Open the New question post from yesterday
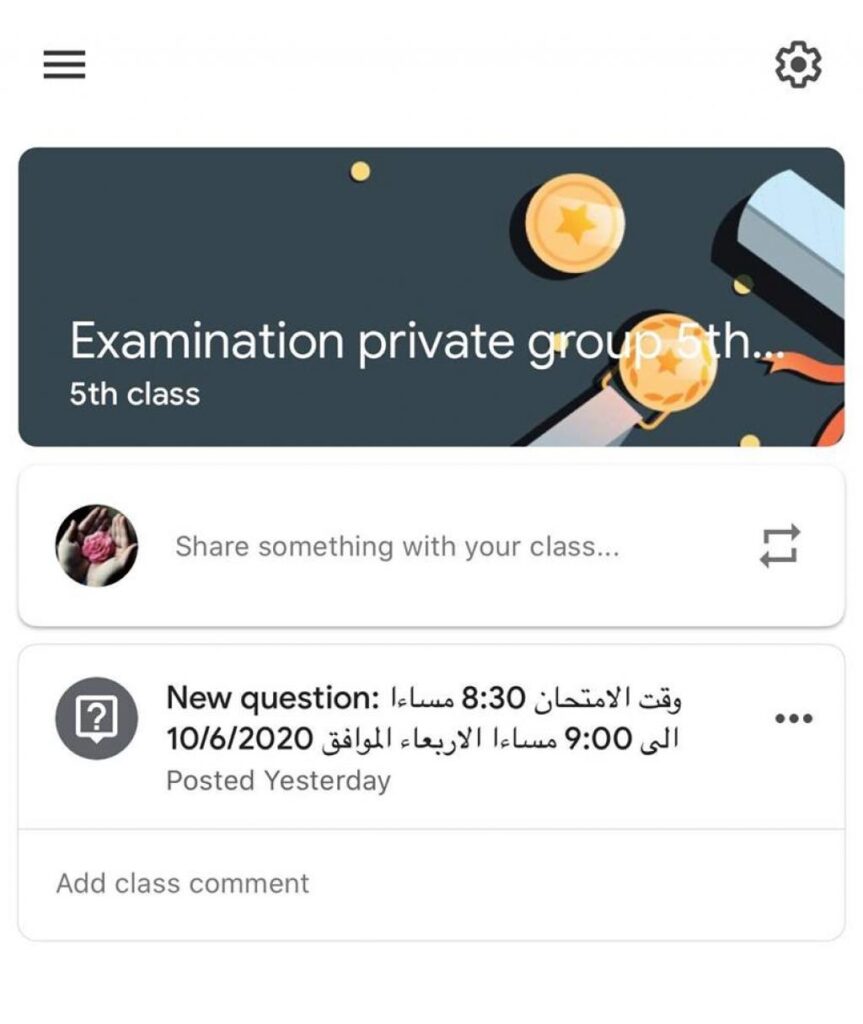863x1024 pixels. coord(424,737)
